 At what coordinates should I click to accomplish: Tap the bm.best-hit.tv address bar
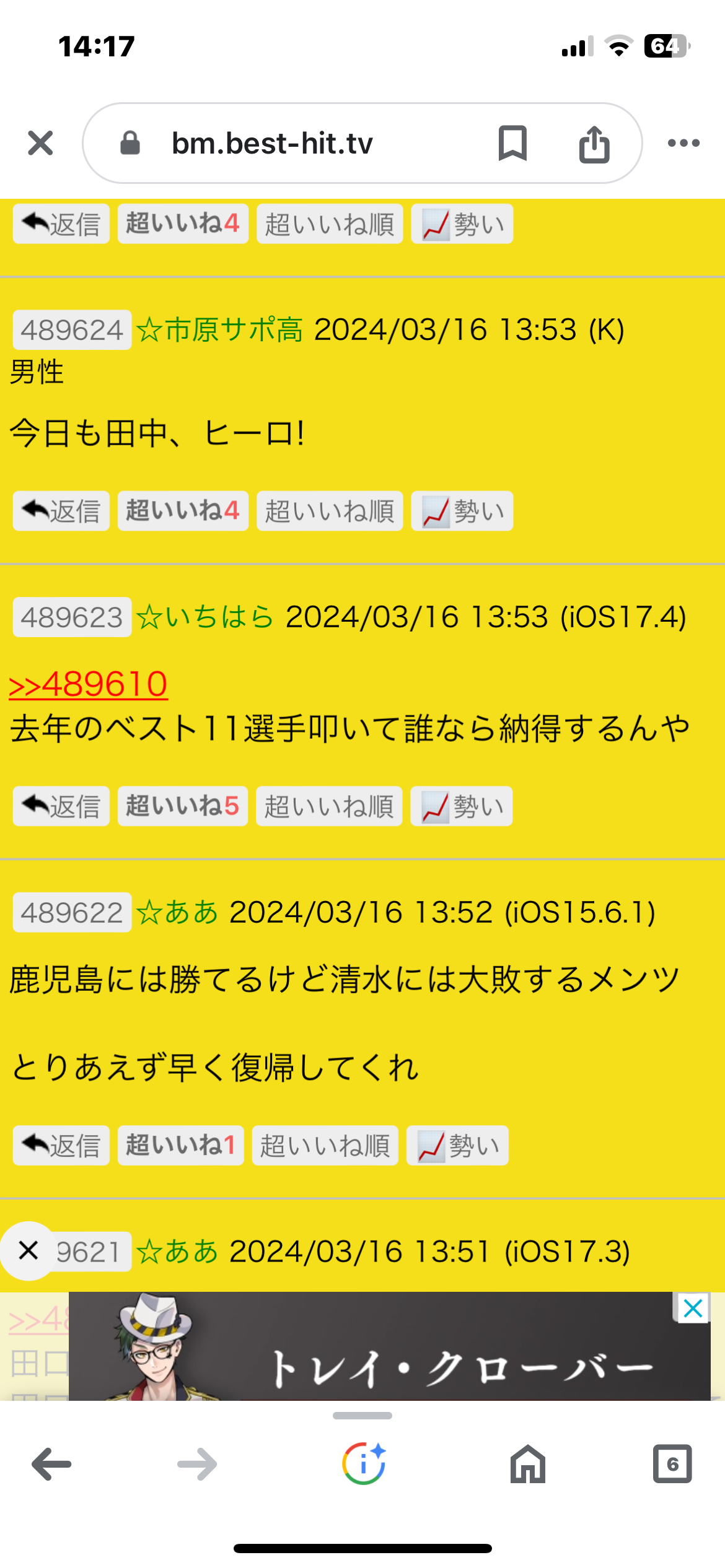pyautogui.click(x=271, y=143)
